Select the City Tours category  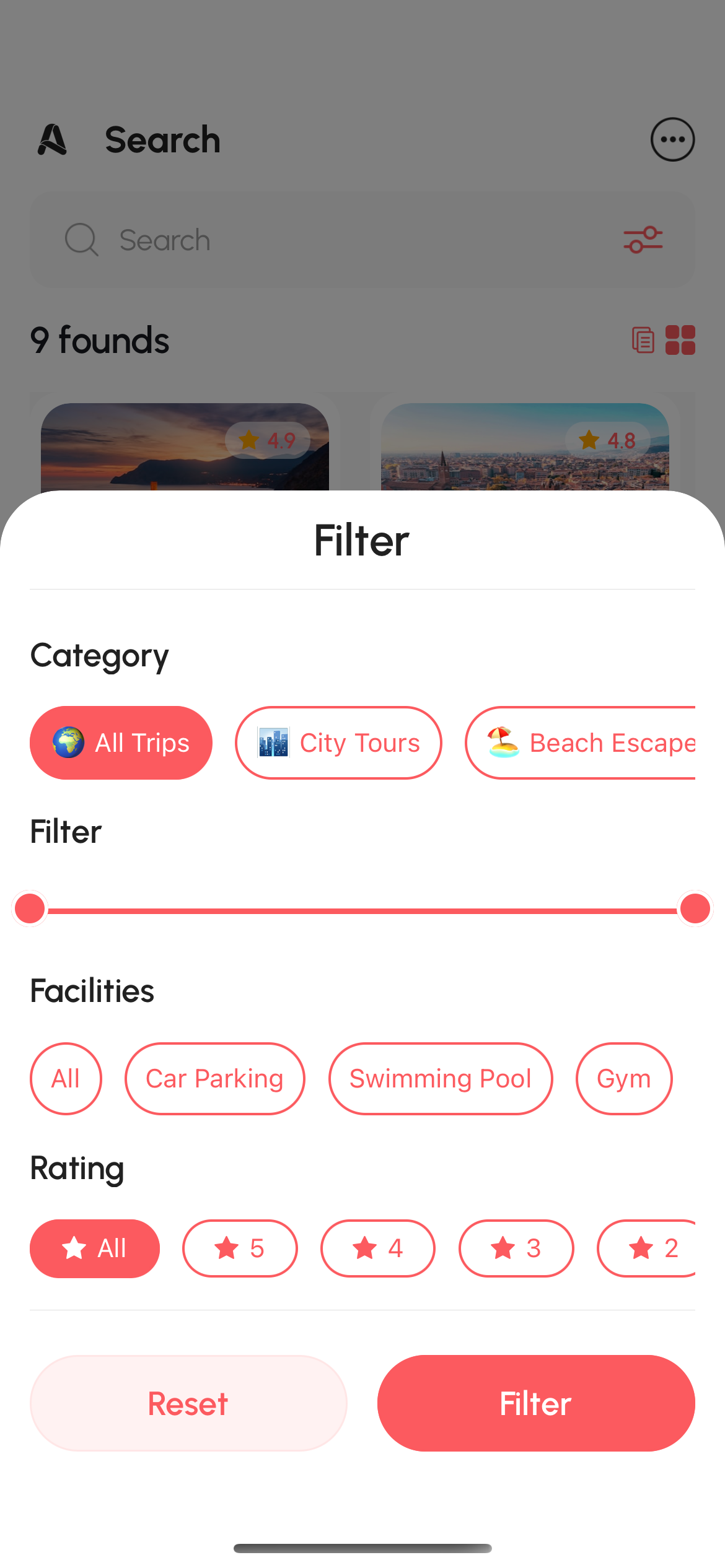click(x=338, y=742)
